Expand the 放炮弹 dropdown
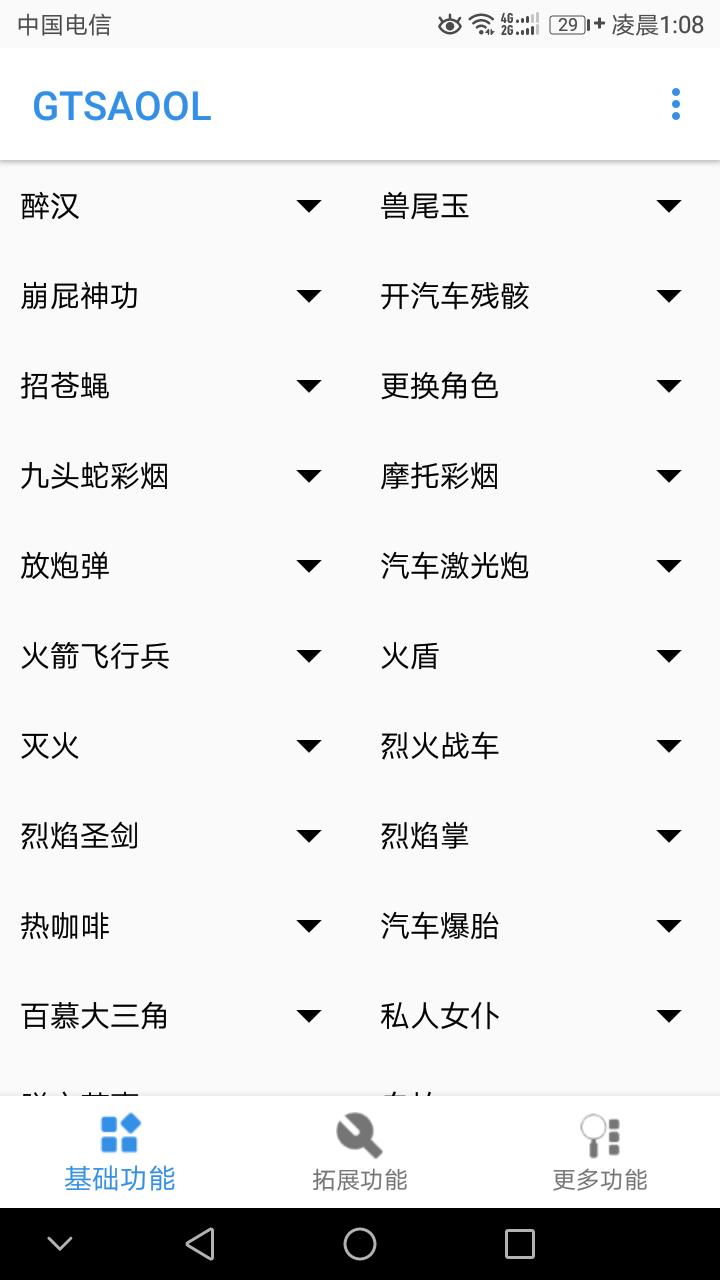720x1280 pixels. 171,566
